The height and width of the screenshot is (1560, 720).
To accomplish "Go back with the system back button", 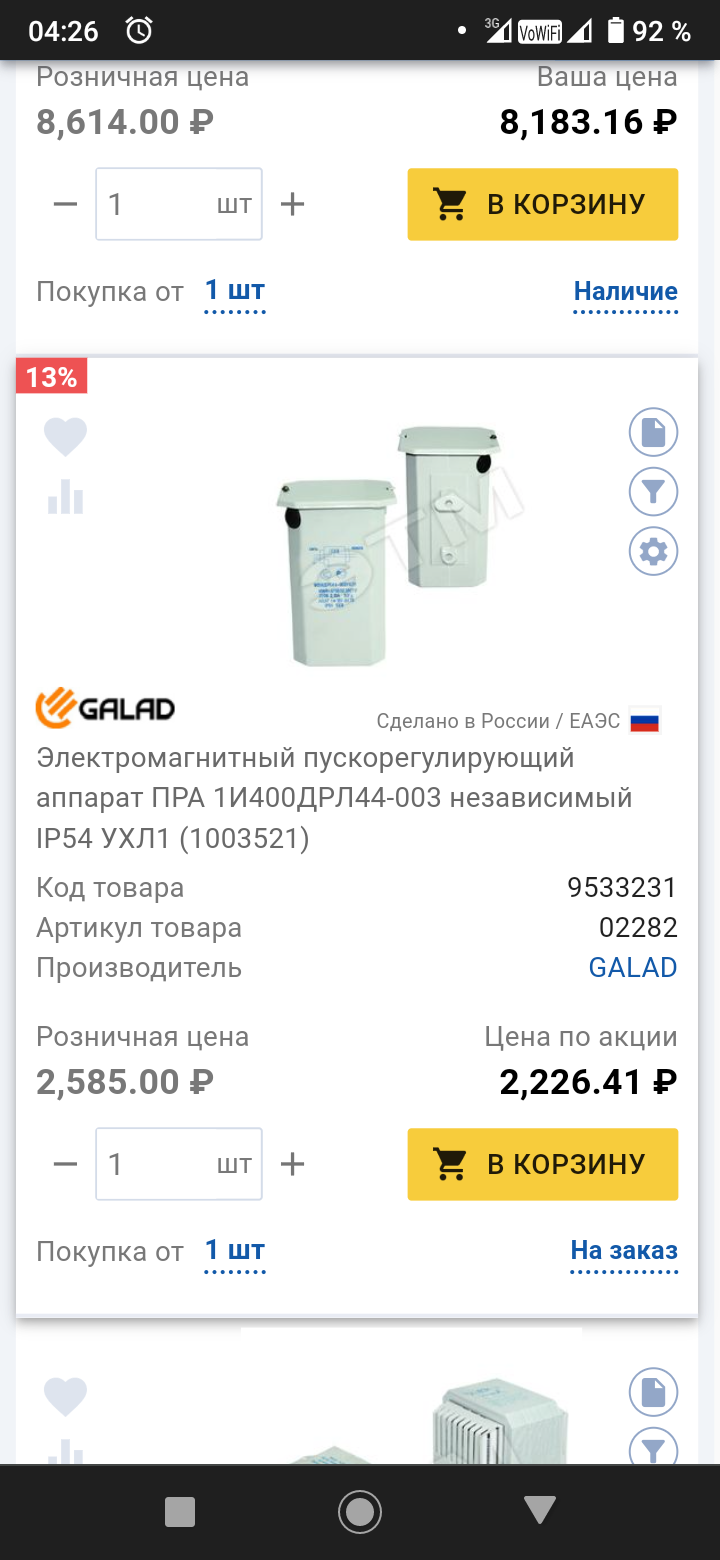I will click(540, 1511).
